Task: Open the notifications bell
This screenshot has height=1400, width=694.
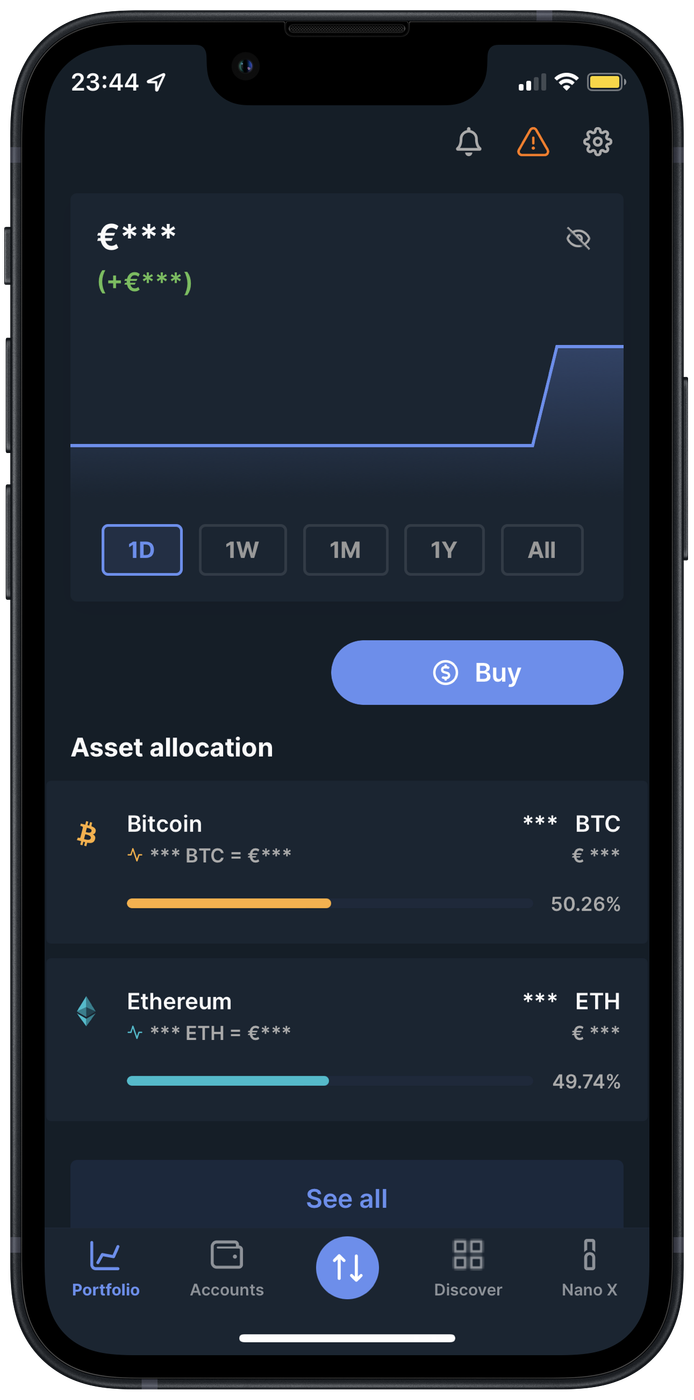Action: 468,142
